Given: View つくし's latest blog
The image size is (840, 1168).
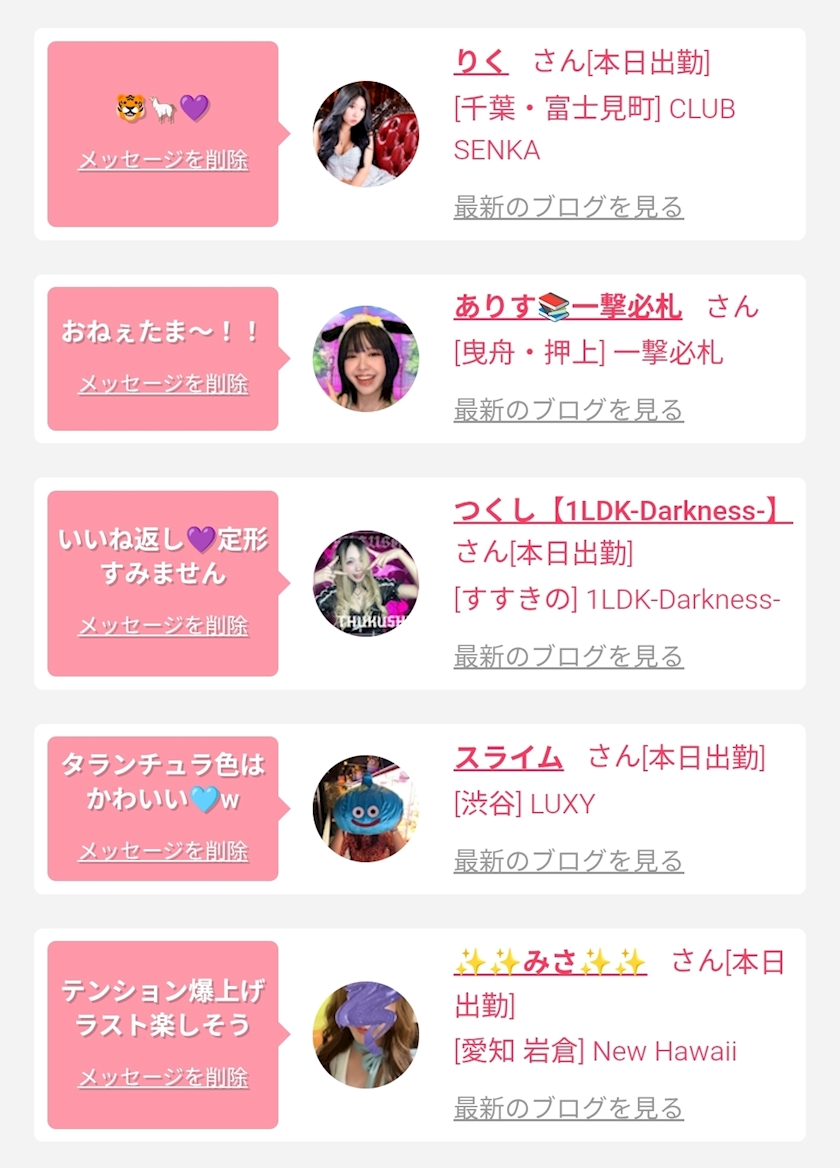Looking at the screenshot, I should (x=568, y=656).
